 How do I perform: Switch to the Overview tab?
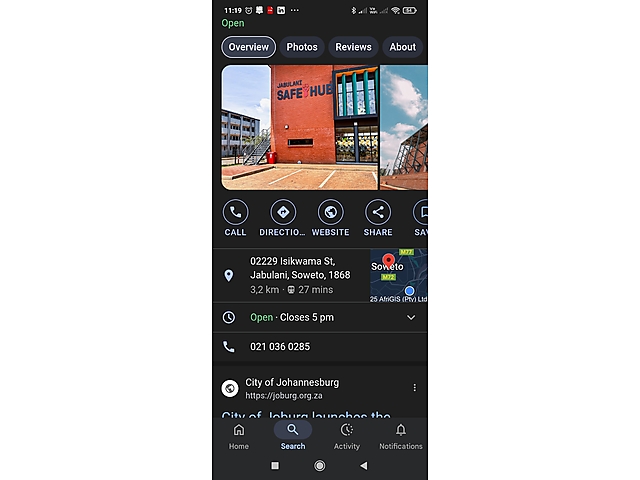point(248,47)
